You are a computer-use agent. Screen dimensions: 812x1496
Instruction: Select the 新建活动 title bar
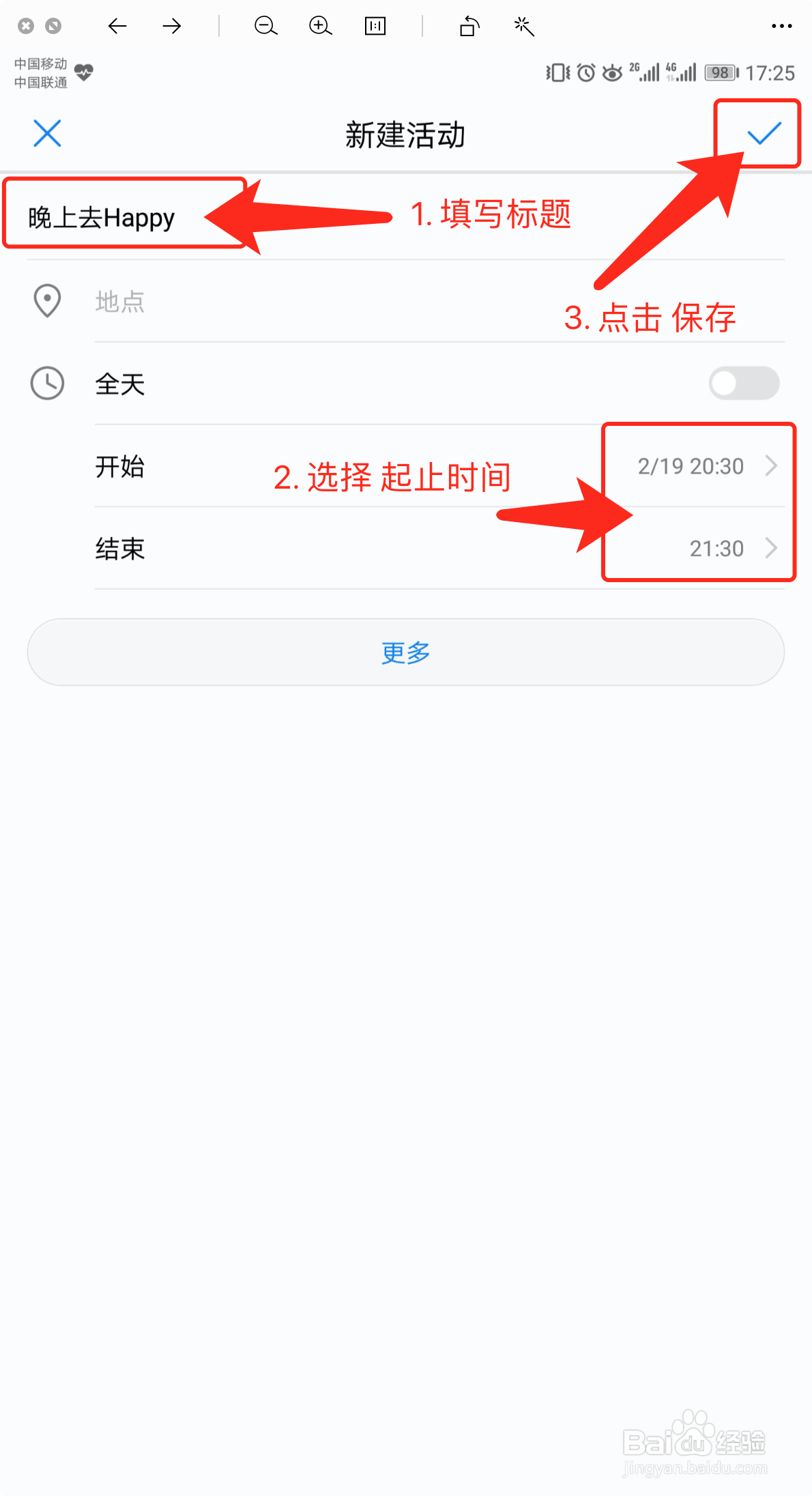405,135
